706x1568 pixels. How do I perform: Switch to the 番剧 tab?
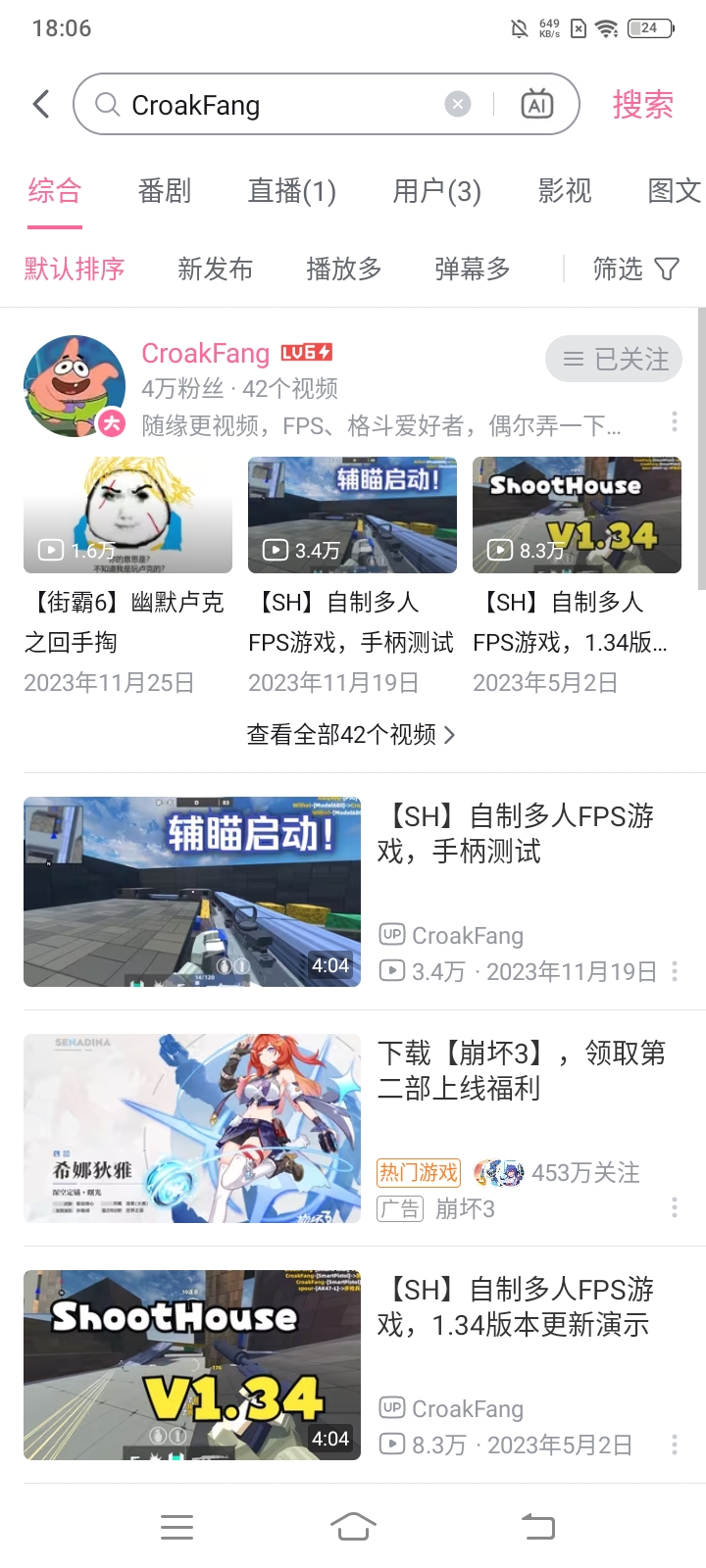[x=165, y=191]
